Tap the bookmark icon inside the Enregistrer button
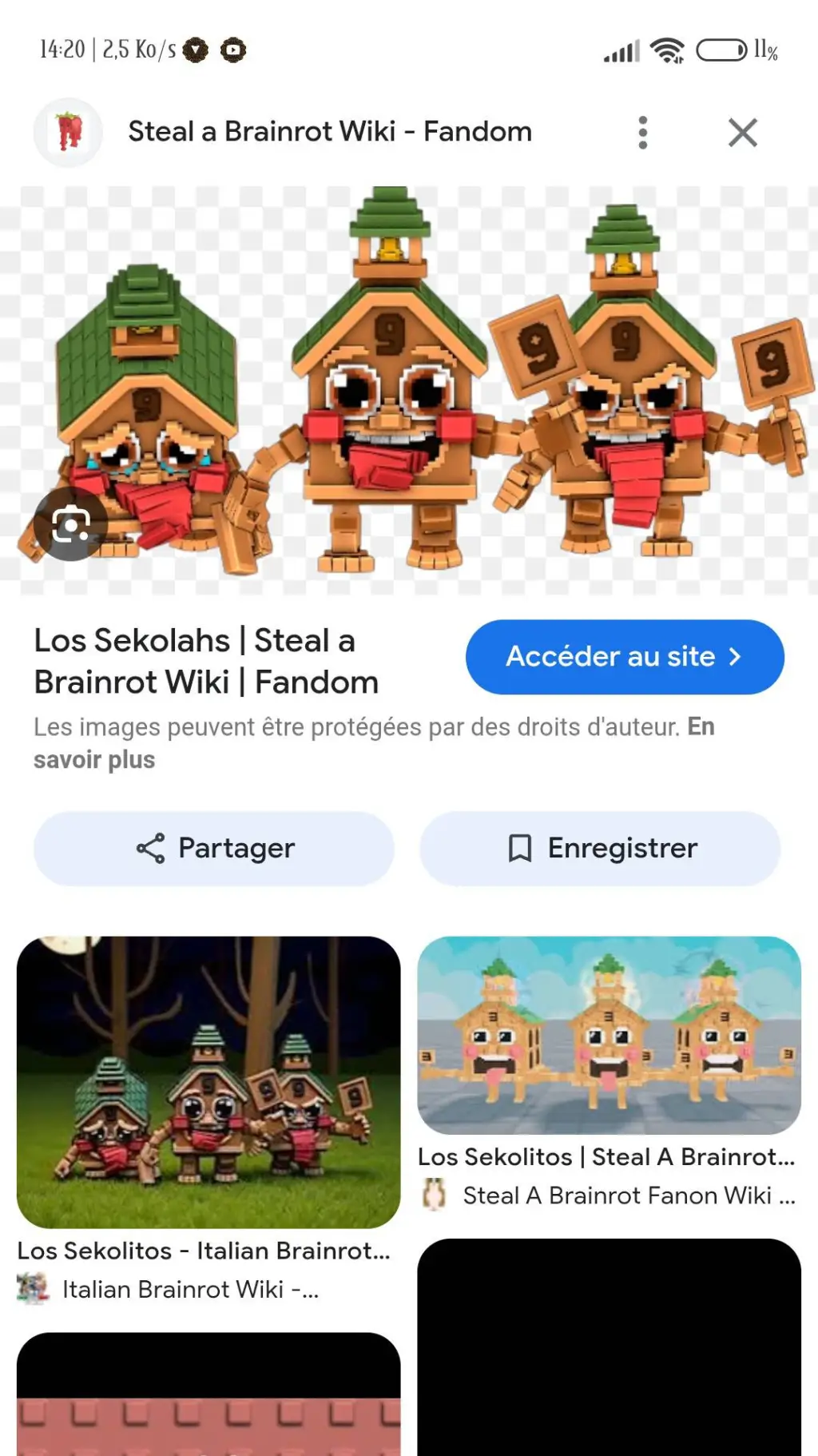The image size is (818, 1456). pyautogui.click(x=520, y=848)
